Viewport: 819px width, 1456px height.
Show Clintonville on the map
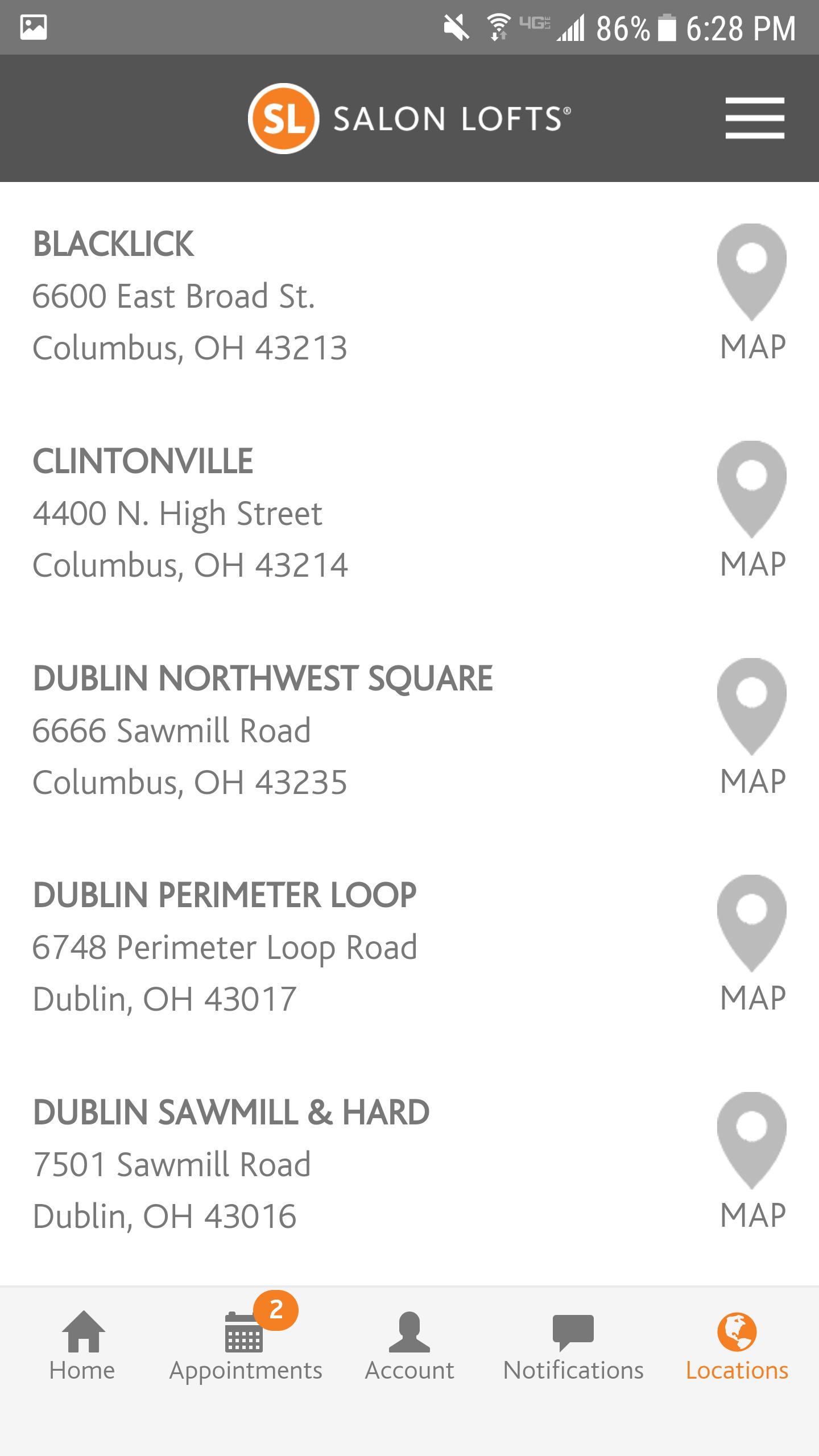pyautogui.click(x=752, y=509)
